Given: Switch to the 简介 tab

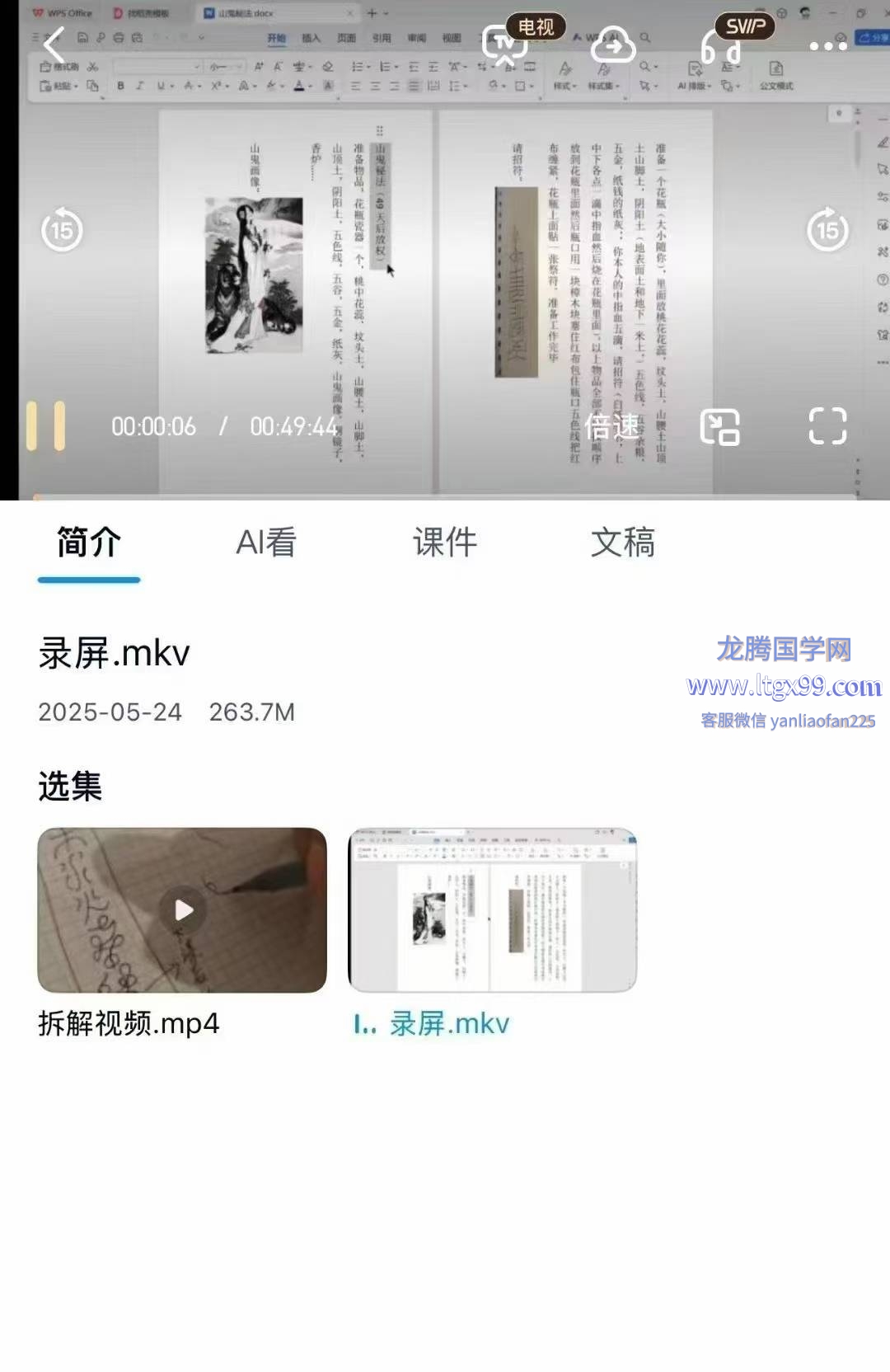Looking at the screenshot, I should pyautogui.click(x=89, y=543).
